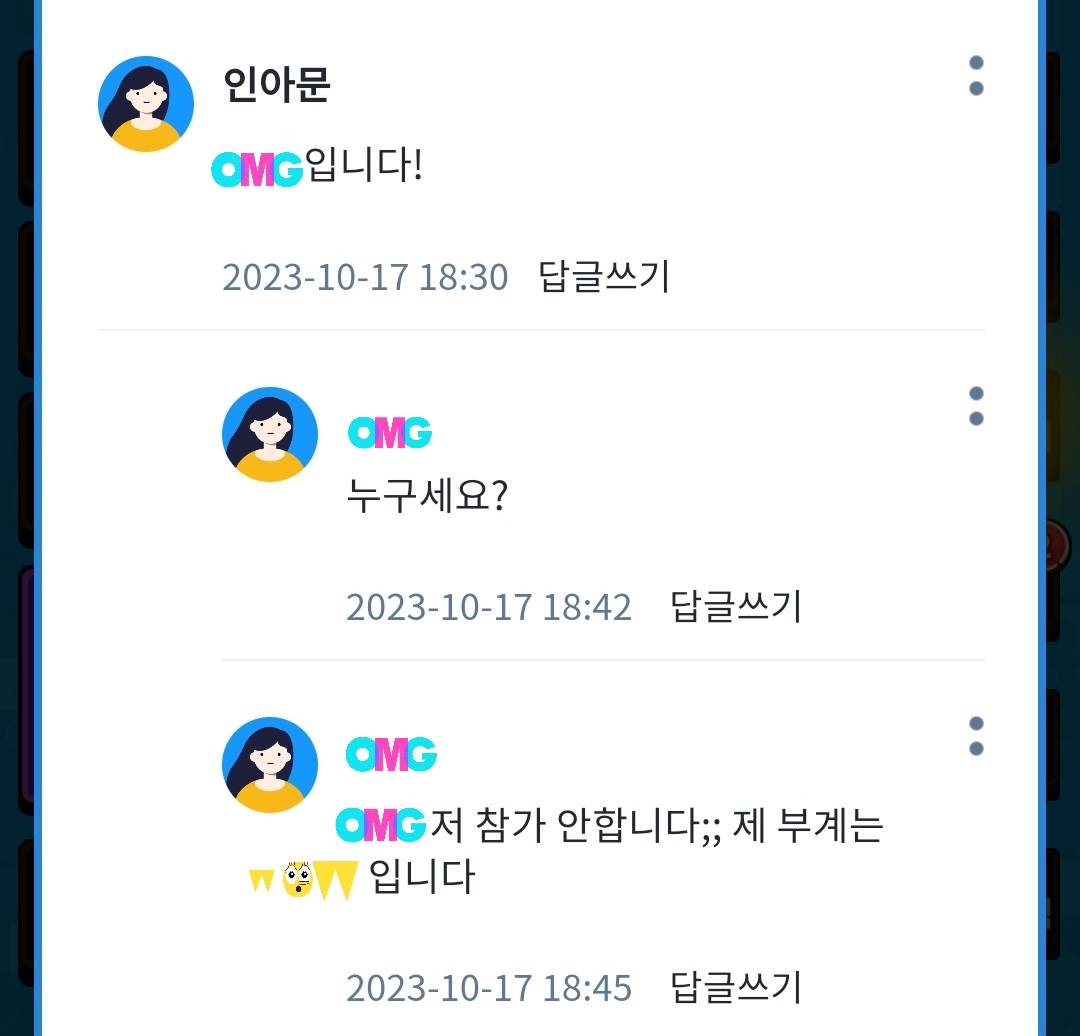The image size is (1080, 1036).
Task: Tap 답글쓰기 under the 누구세요? reply
Action: (736, 607)
